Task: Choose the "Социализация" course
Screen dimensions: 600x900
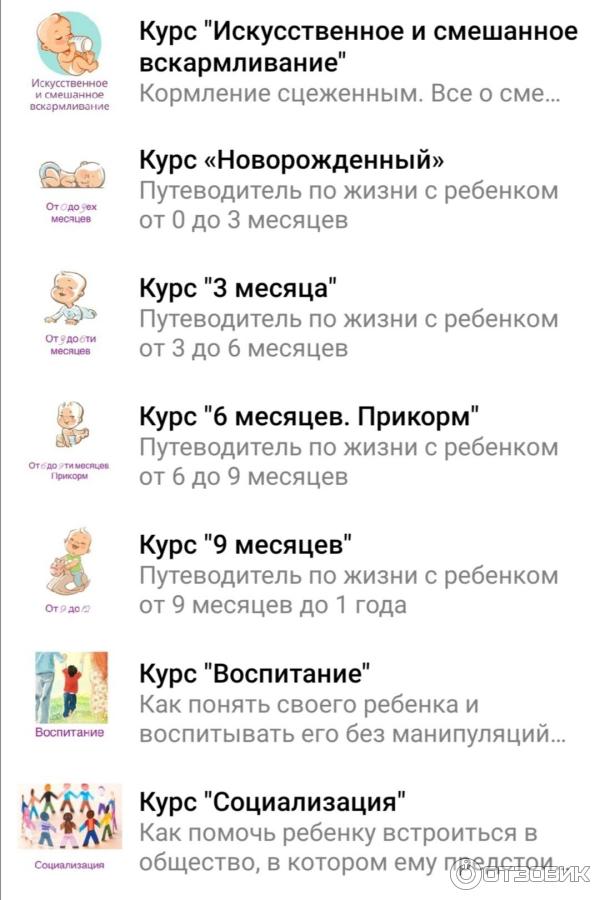Action: coord(272,802)
